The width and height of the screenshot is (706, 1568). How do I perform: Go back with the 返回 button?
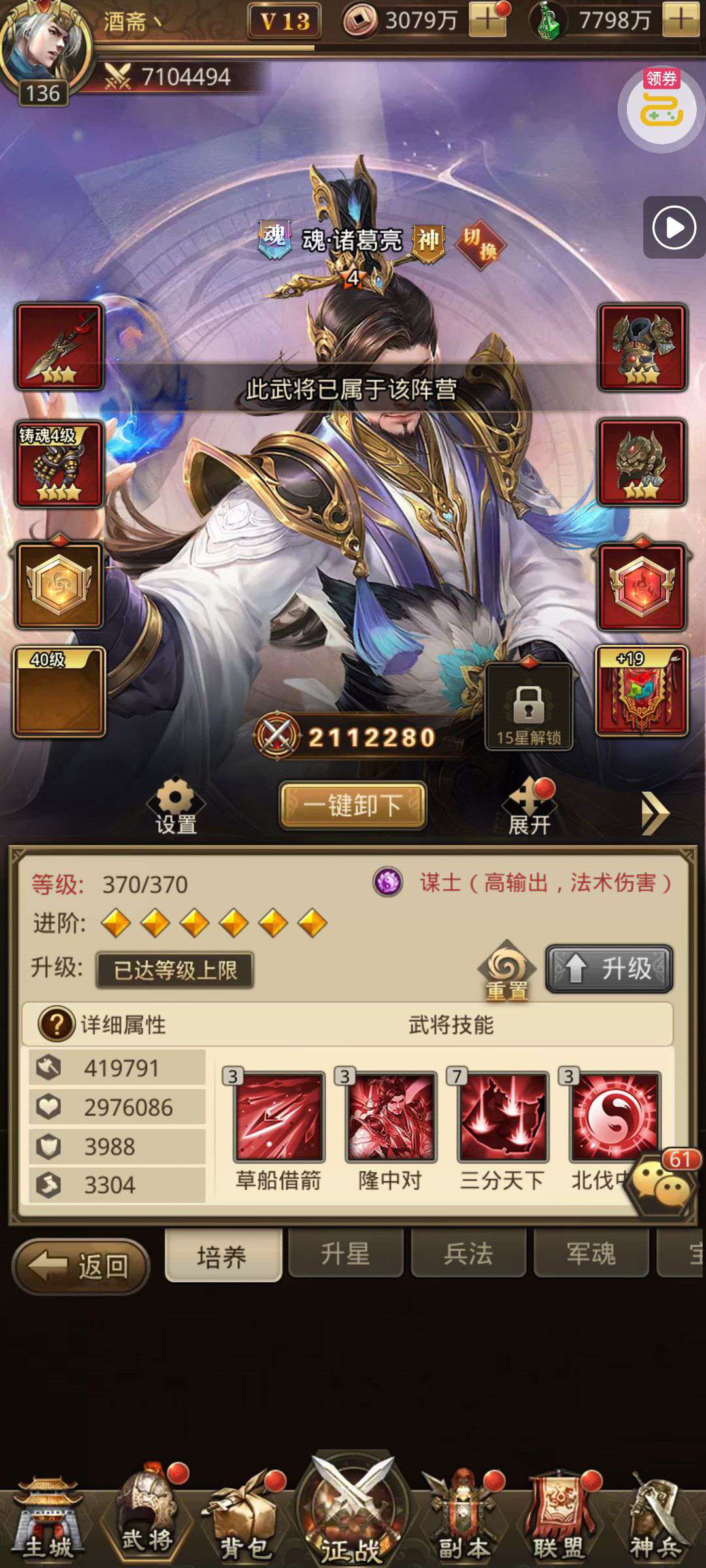82,1267
